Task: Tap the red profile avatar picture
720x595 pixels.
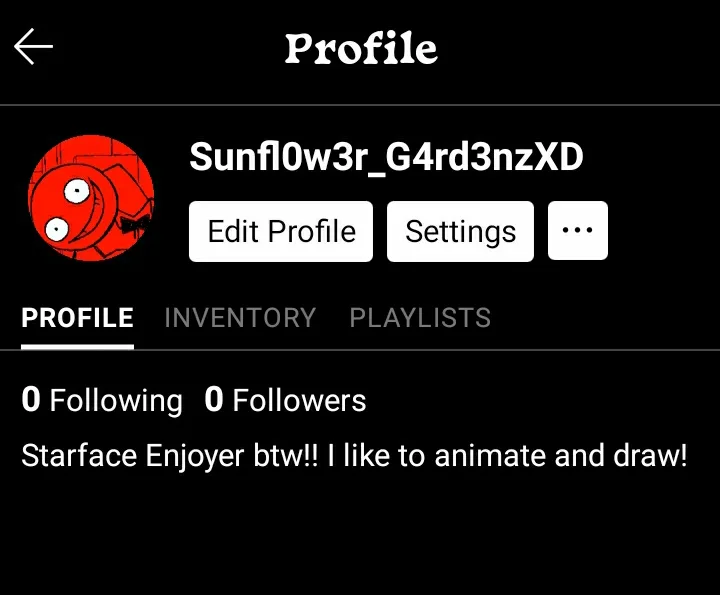Action: pyautogui.click(x=91, y=199)
